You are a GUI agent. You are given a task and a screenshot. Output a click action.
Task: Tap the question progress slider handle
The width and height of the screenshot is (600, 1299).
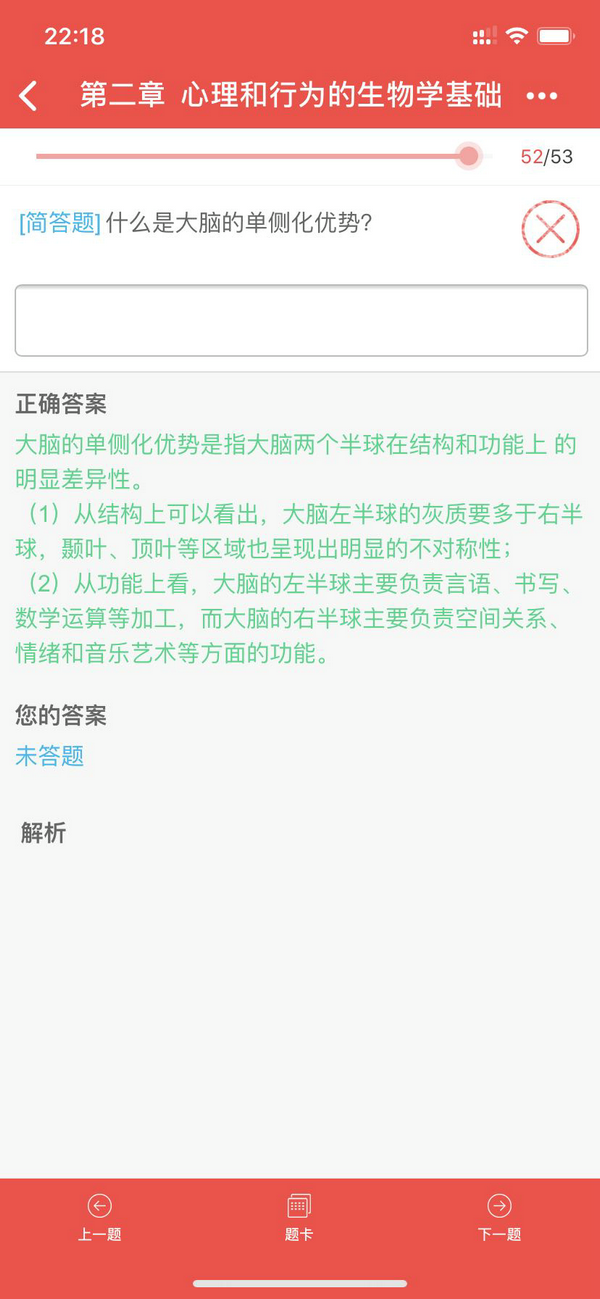tap(468, 156)
